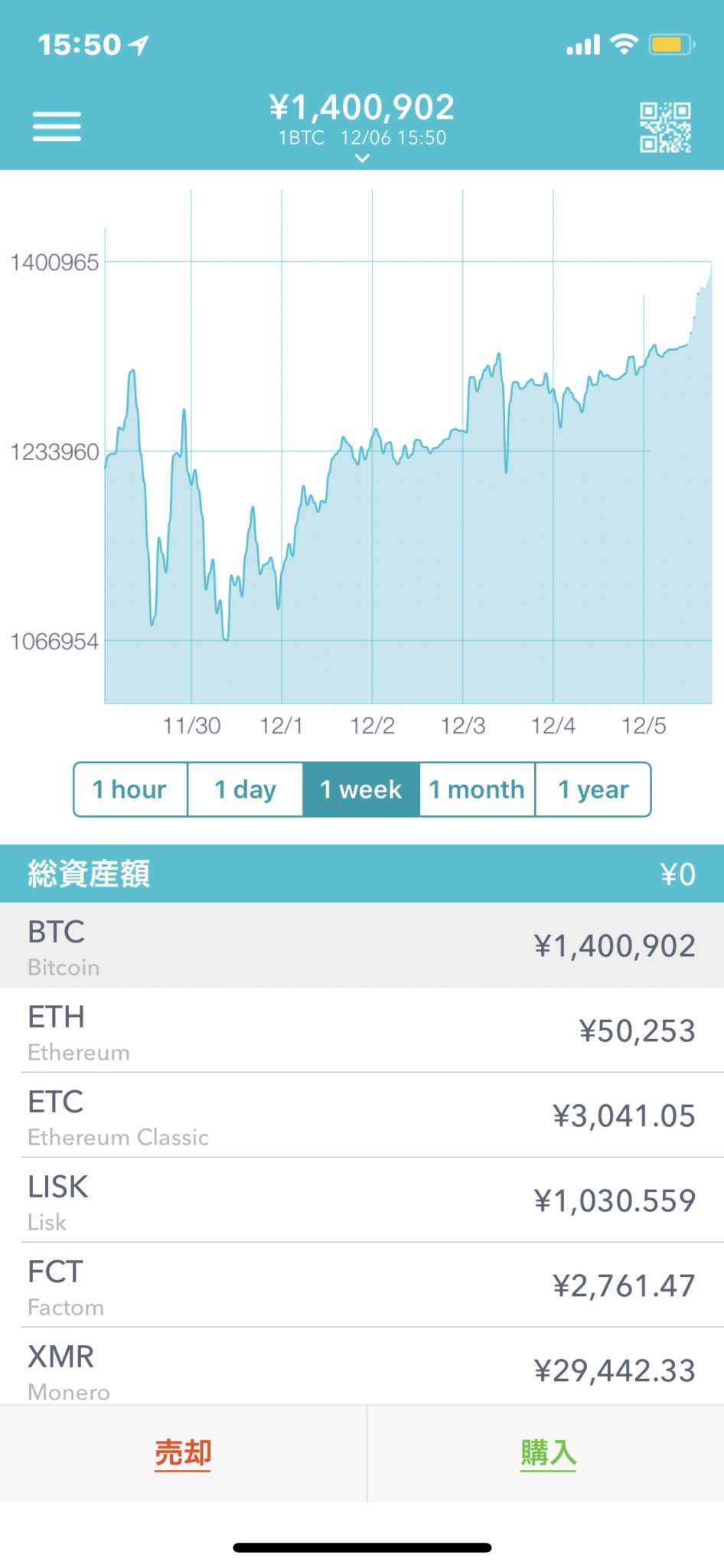This screenshot has height=1568, width=724.
Task: View the LISK coin row
Action: (x=362, y=1200)
